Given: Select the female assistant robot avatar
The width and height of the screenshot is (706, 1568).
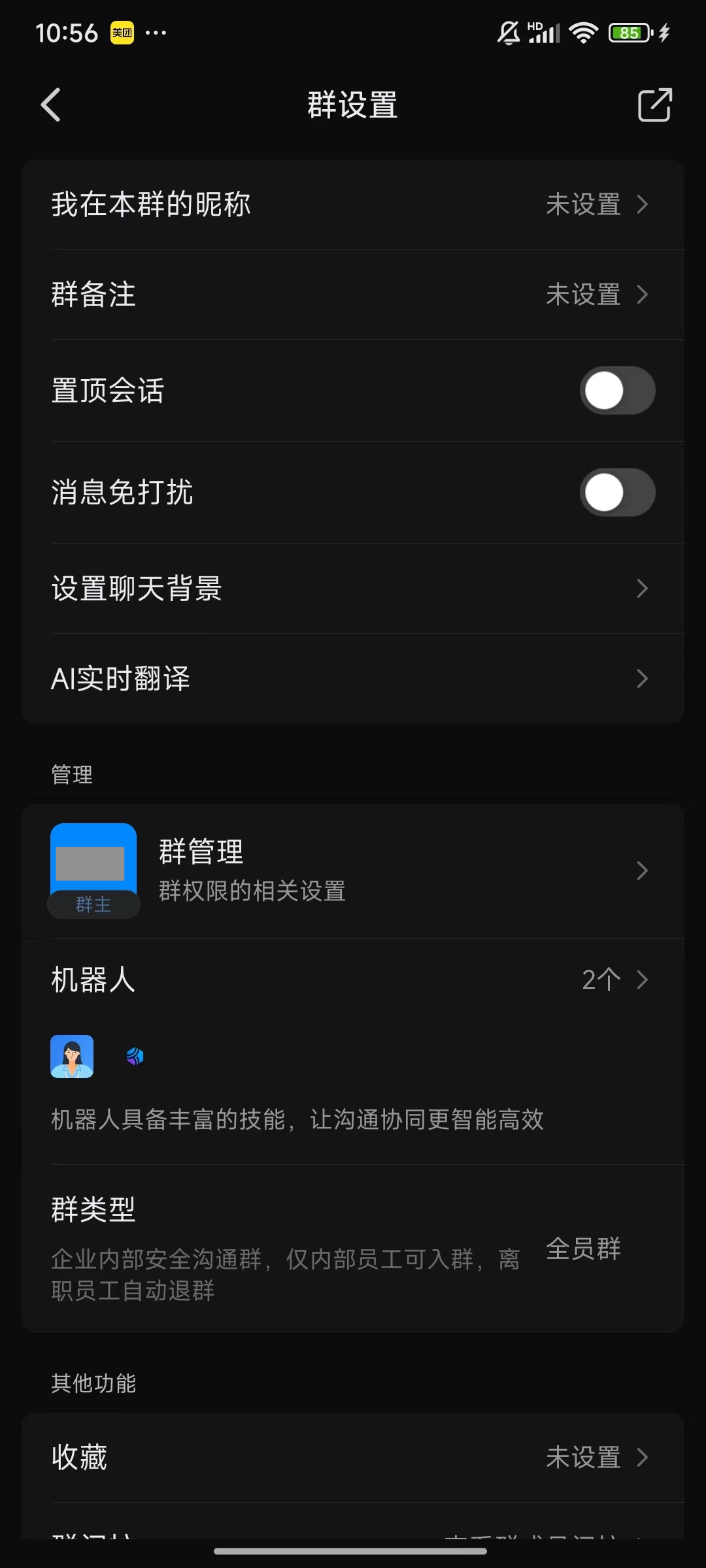Looking at the screenshot, I should point(73,1057).
